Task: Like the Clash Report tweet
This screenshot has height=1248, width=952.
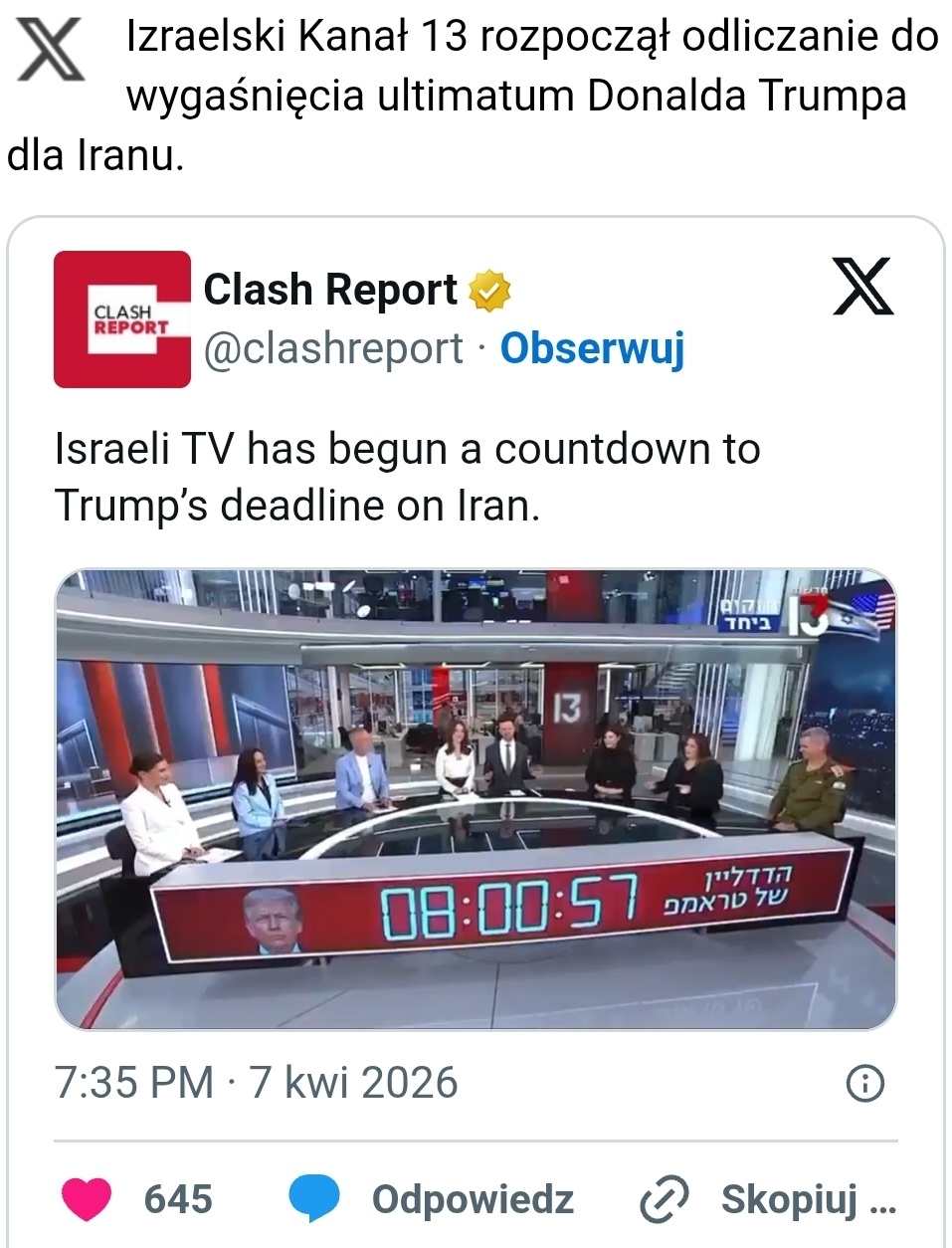Action: [88, 1198]
